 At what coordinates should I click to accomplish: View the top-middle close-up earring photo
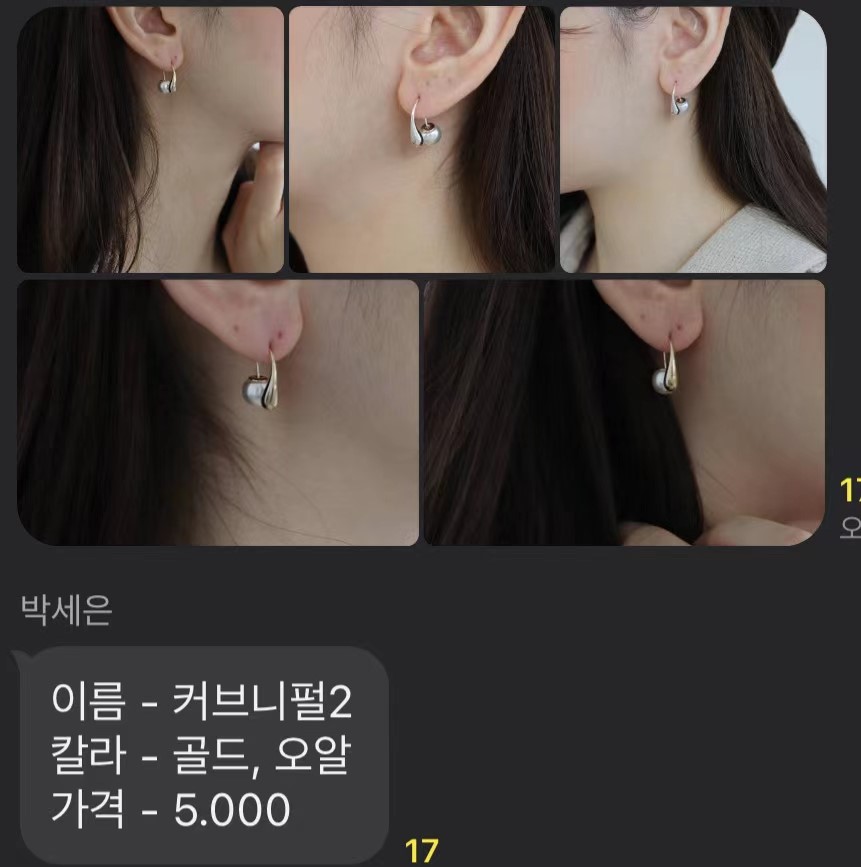tap(421, 140)
